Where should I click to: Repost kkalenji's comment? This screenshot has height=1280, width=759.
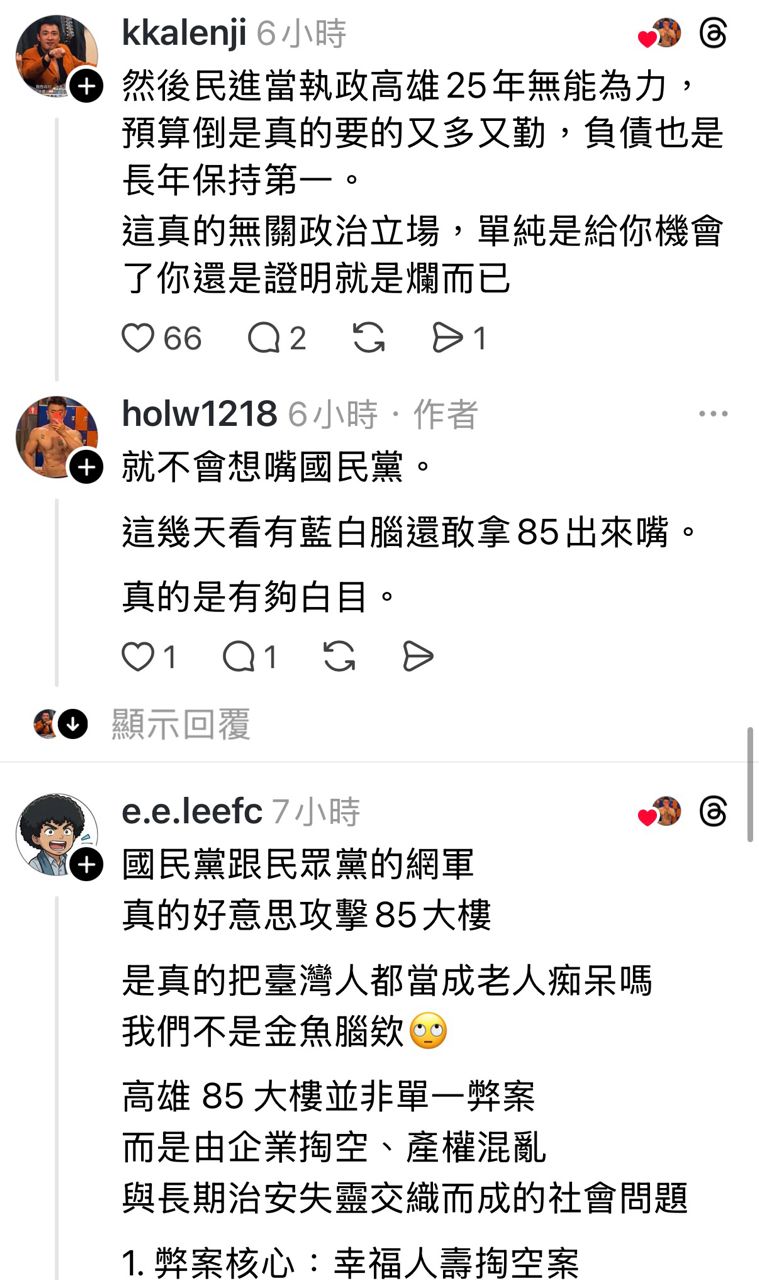pyautogui.click(x=369, y=339)
